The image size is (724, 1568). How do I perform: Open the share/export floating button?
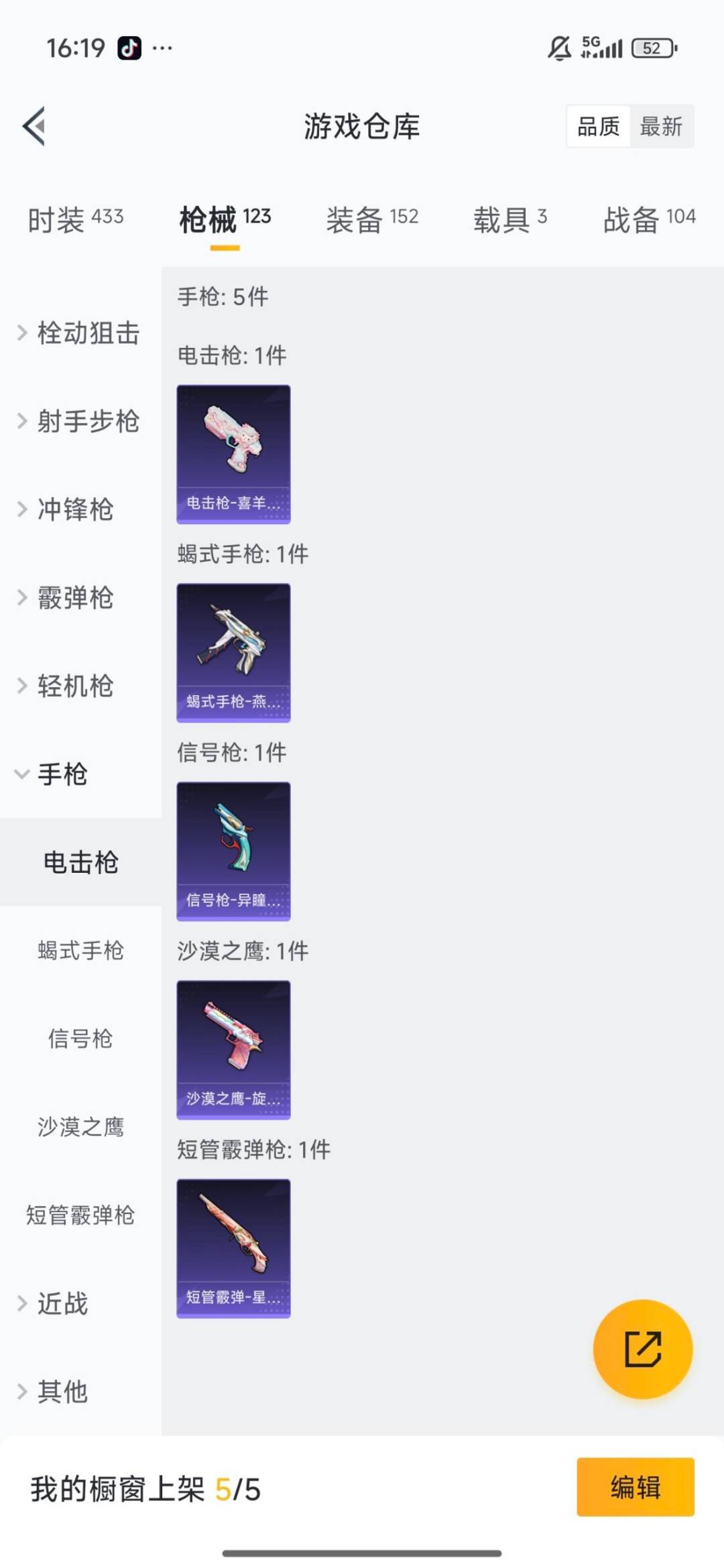(x=642, y=1350)
